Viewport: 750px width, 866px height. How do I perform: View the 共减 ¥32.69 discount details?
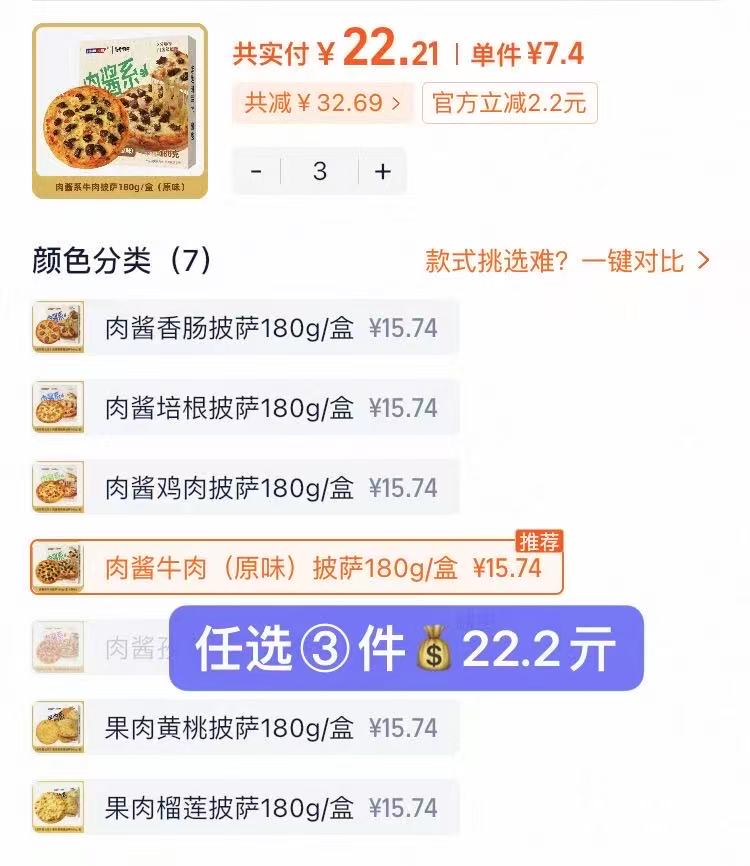(322, 103)
